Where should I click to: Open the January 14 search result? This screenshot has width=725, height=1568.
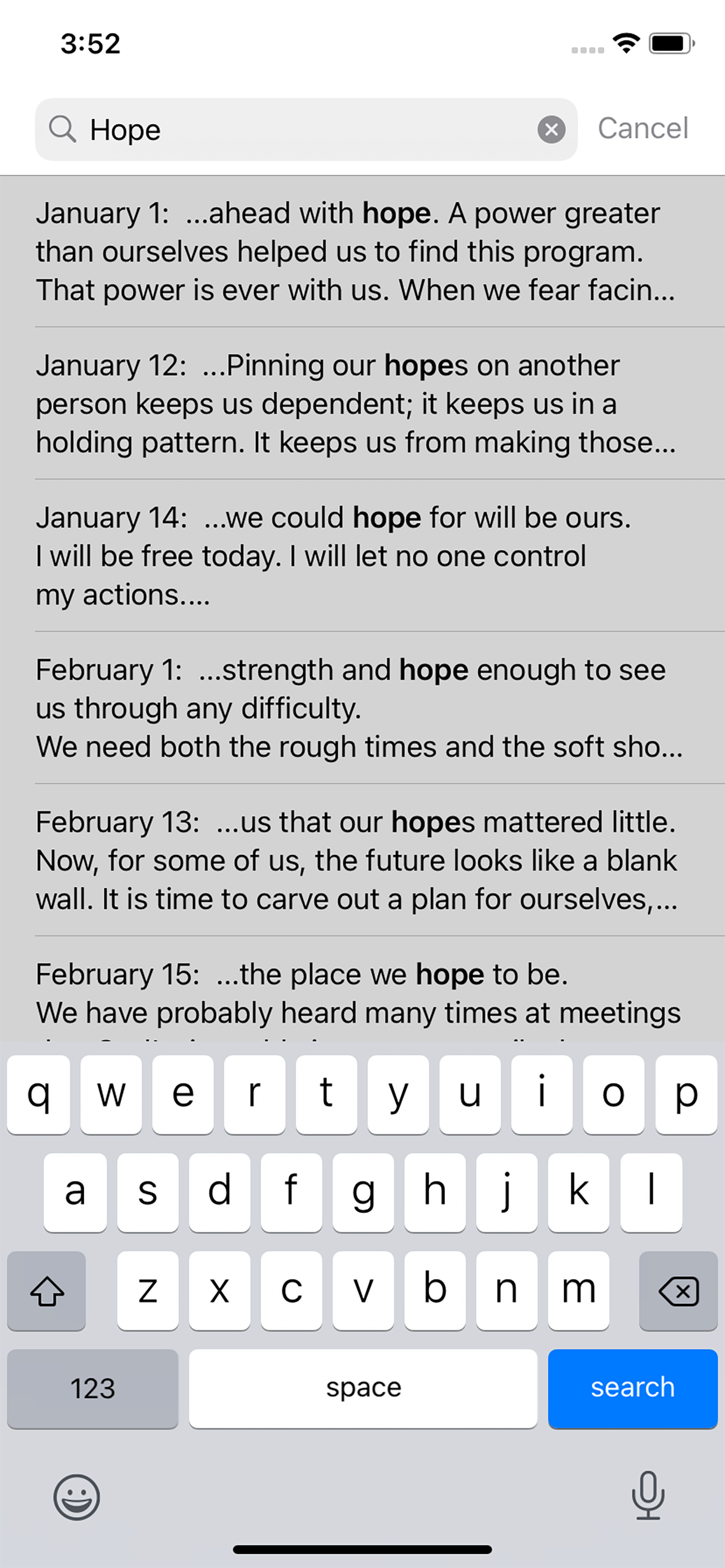point(359,556)
